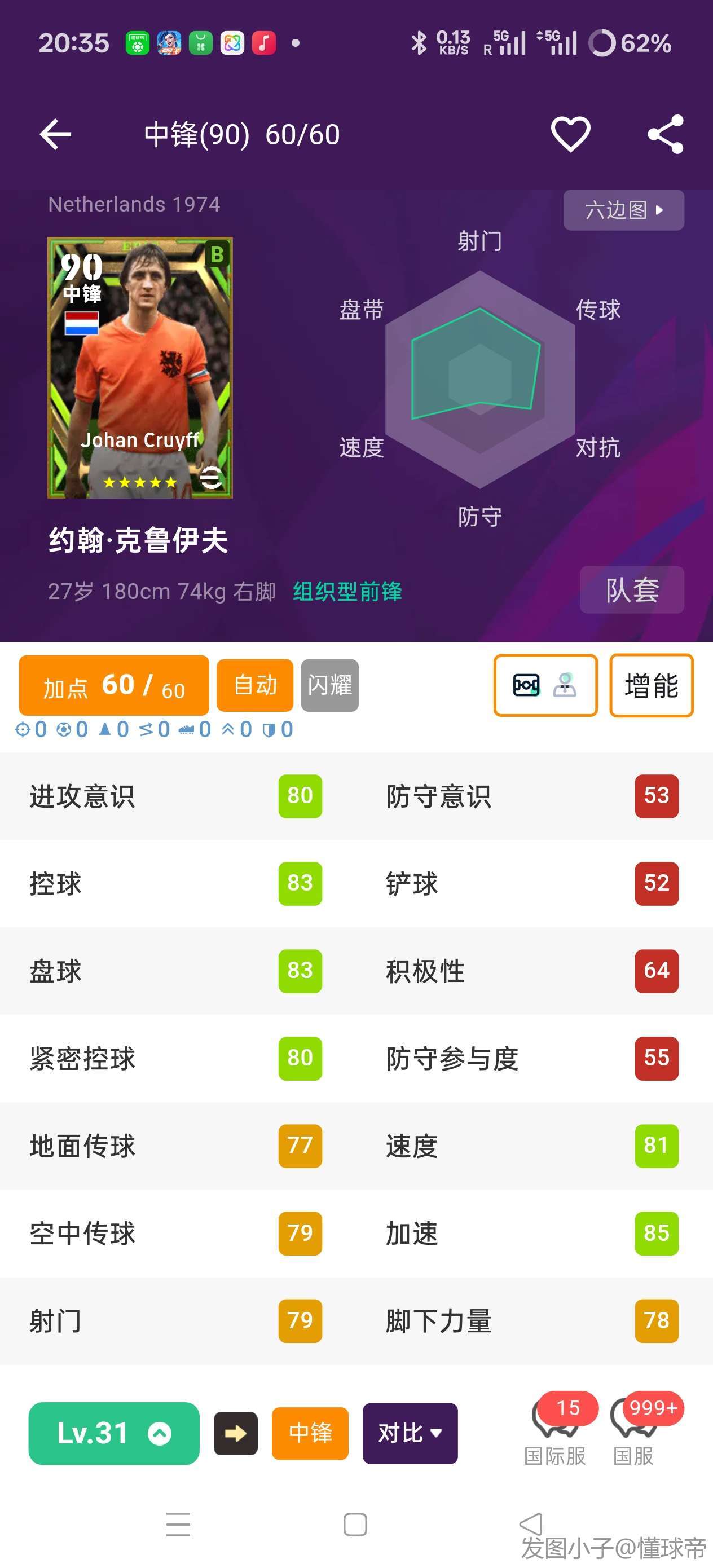This screenshot has height=1568, width=713.
Task: Open the formation and manager toggle button
Action: point(545,685)
